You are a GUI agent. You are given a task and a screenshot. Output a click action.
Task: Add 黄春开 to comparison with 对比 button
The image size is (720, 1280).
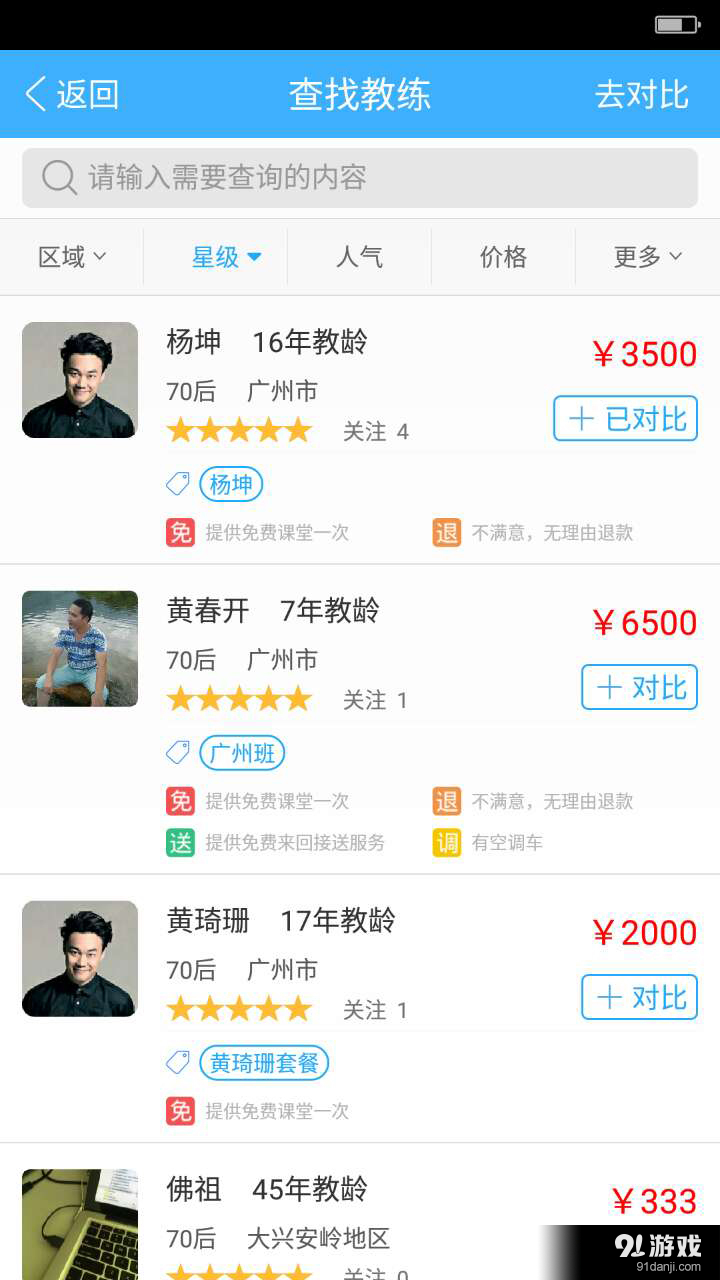point(639,687)
